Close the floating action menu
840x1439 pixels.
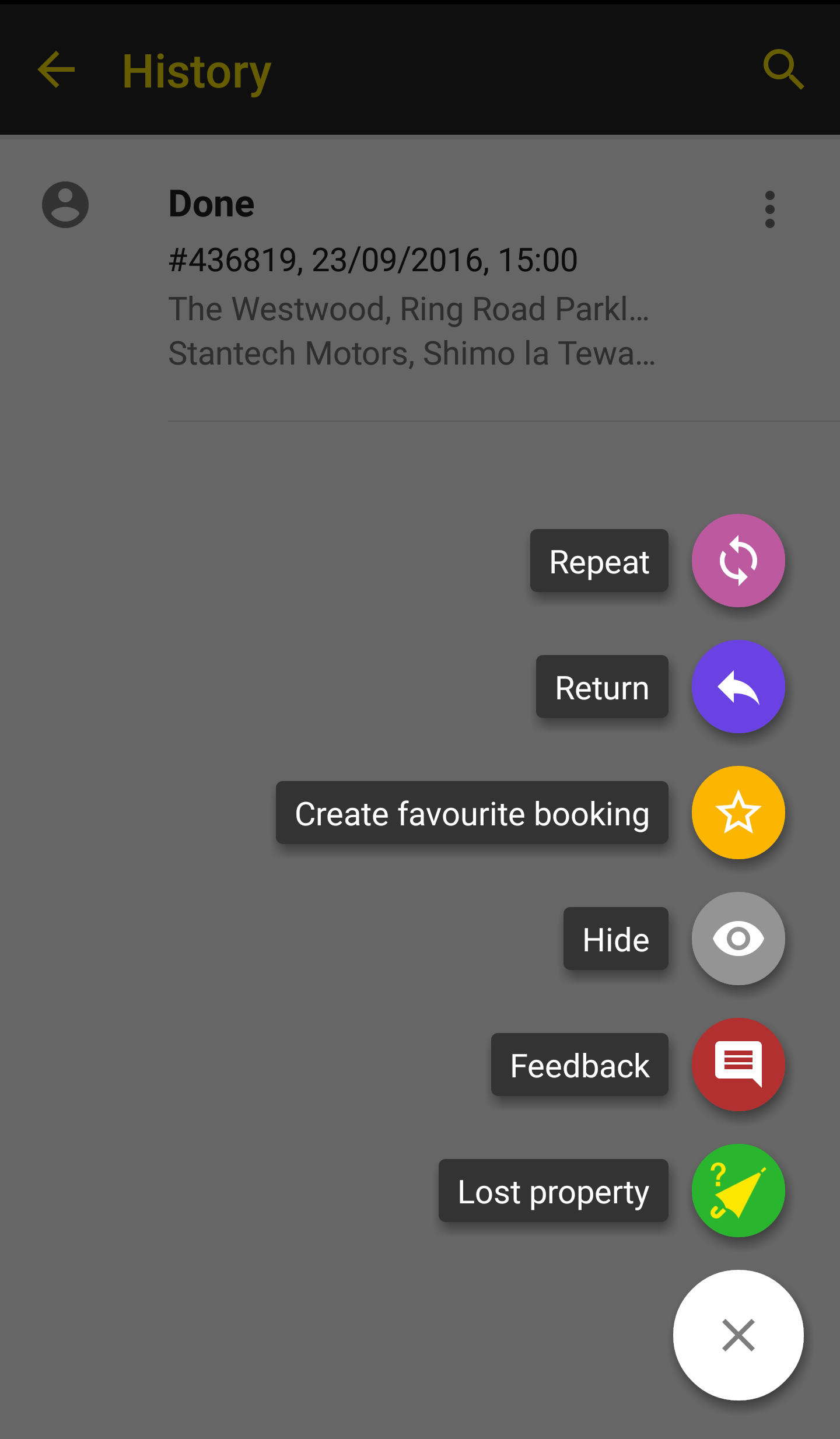click(x=738, y=1335)
